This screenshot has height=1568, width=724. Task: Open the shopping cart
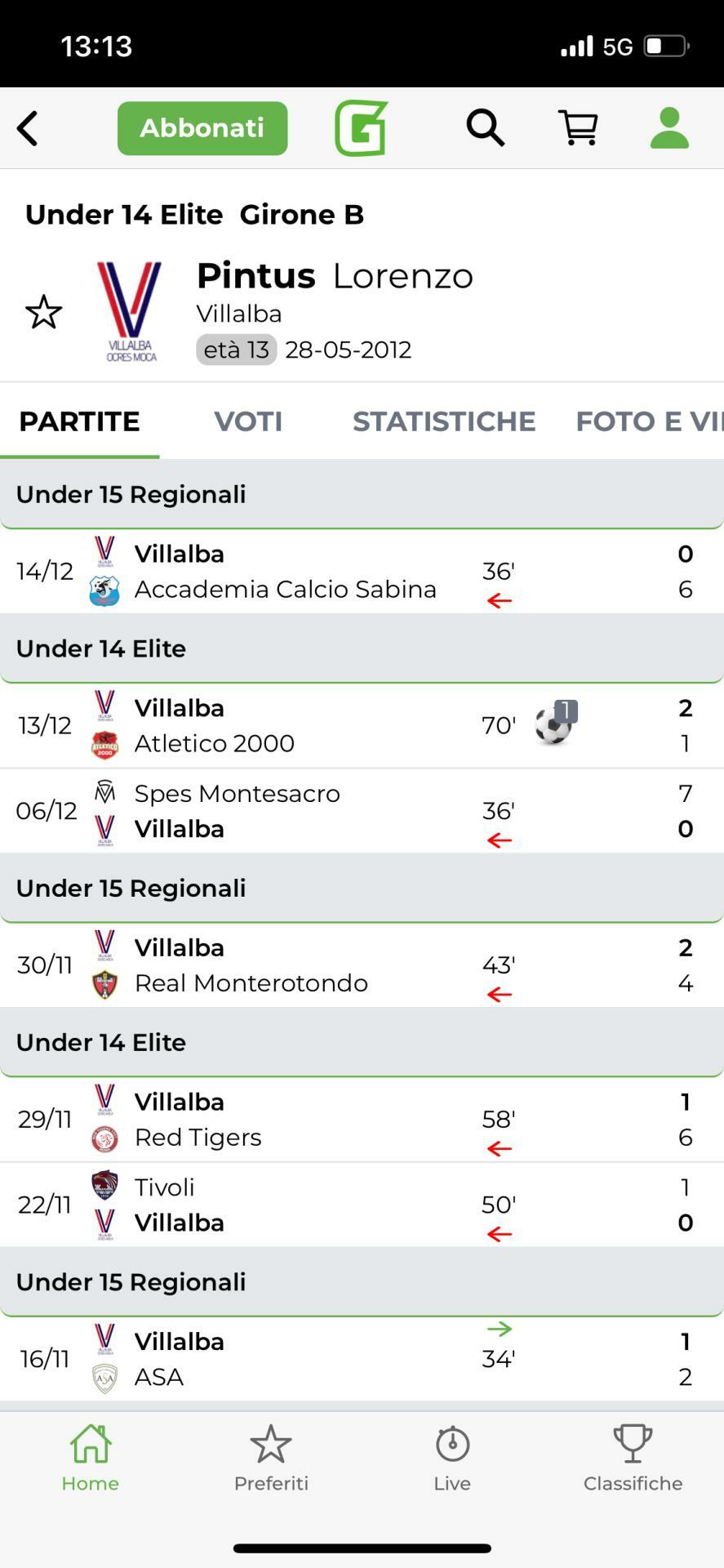(578, 128)
